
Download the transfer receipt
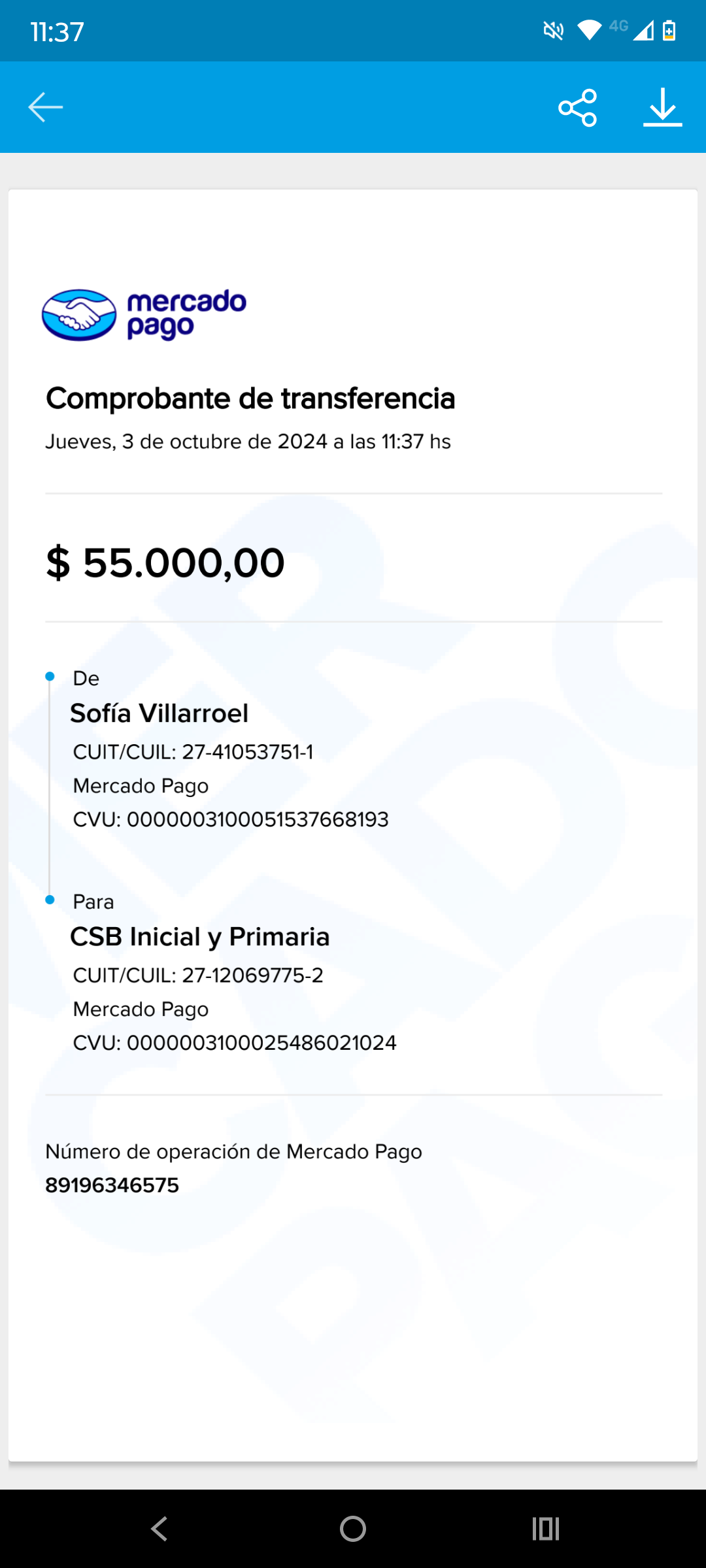(662, 107)
